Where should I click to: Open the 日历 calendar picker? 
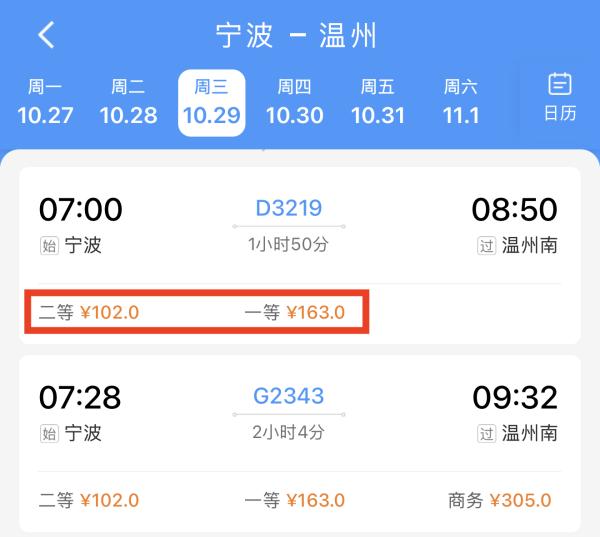pyautogui.click(x=559, y=98)
